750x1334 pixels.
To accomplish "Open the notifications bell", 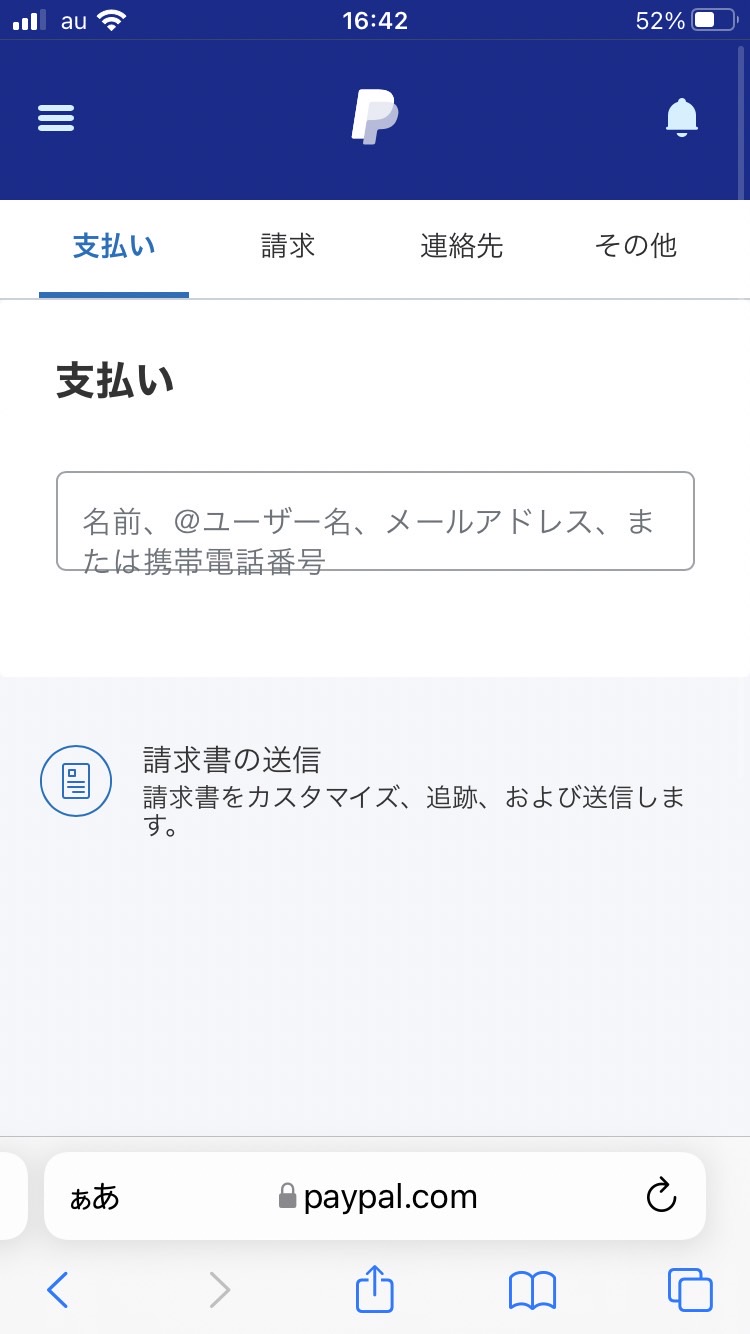I will (682, 118).
